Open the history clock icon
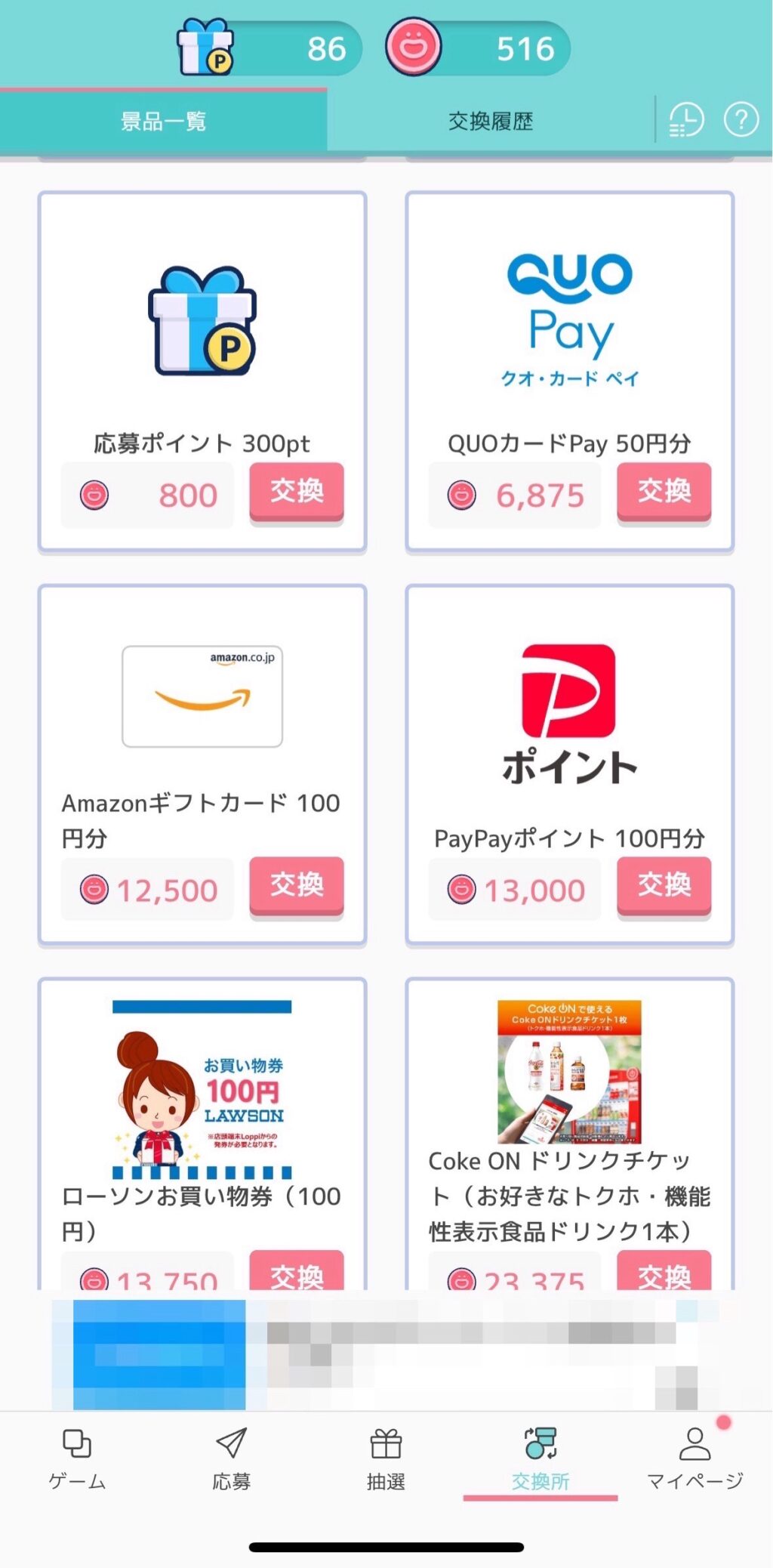The image size is (773, 1568). 685,120
